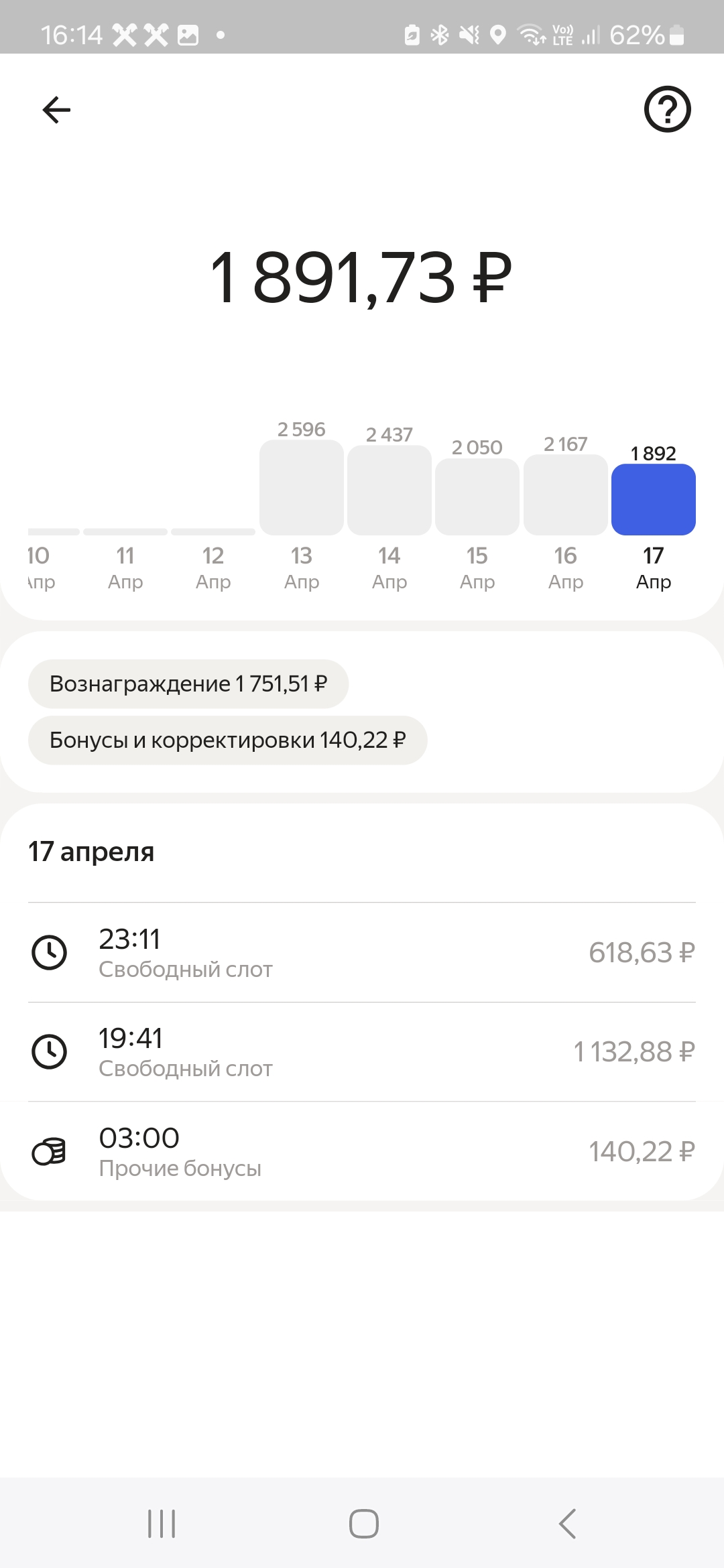This screenshot has width=724, height=1568.
Task: Open the Бонусы и корректировки 140,22 ₽ chip
Action: tap(228, 740)
